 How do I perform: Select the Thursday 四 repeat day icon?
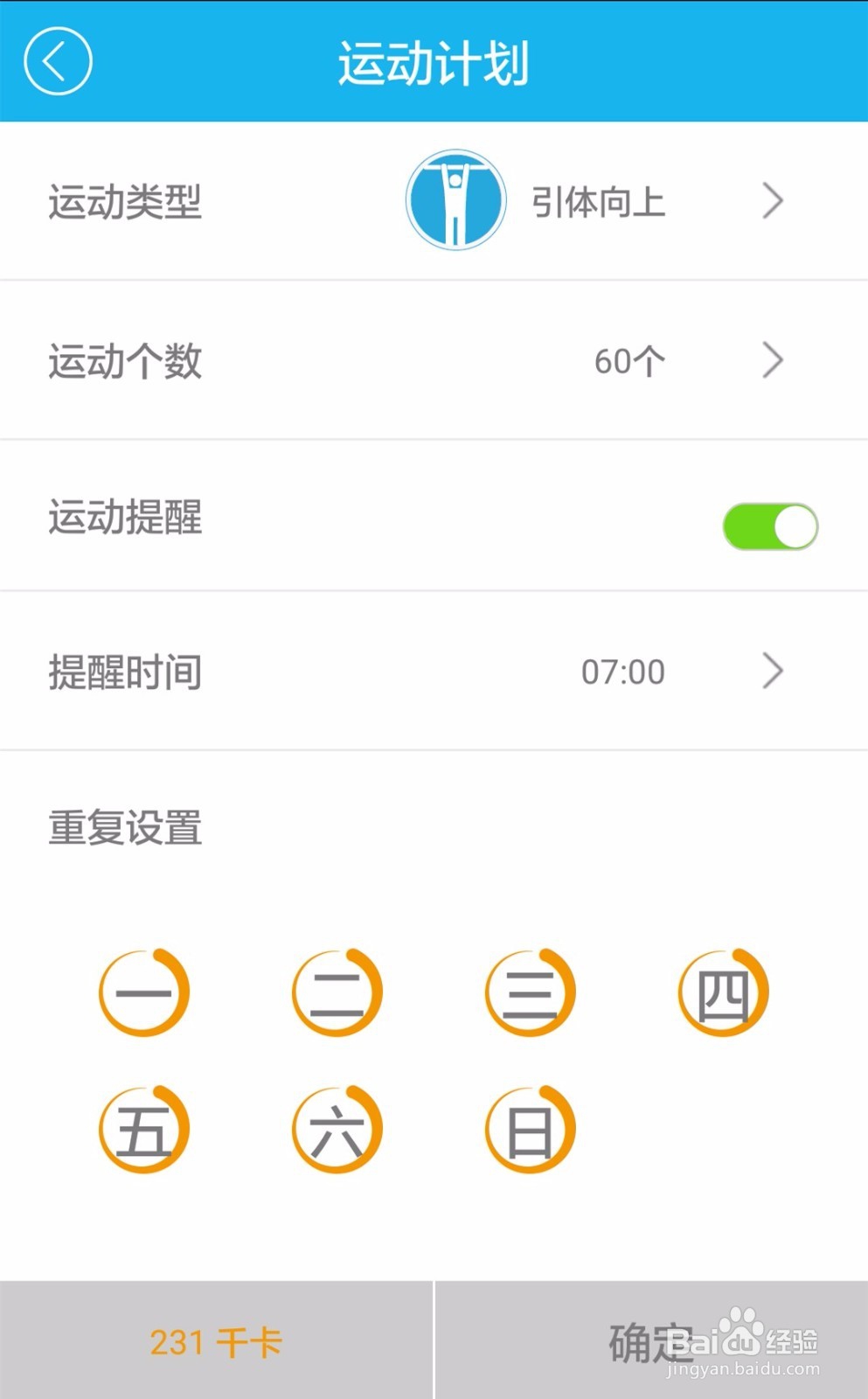723,991
